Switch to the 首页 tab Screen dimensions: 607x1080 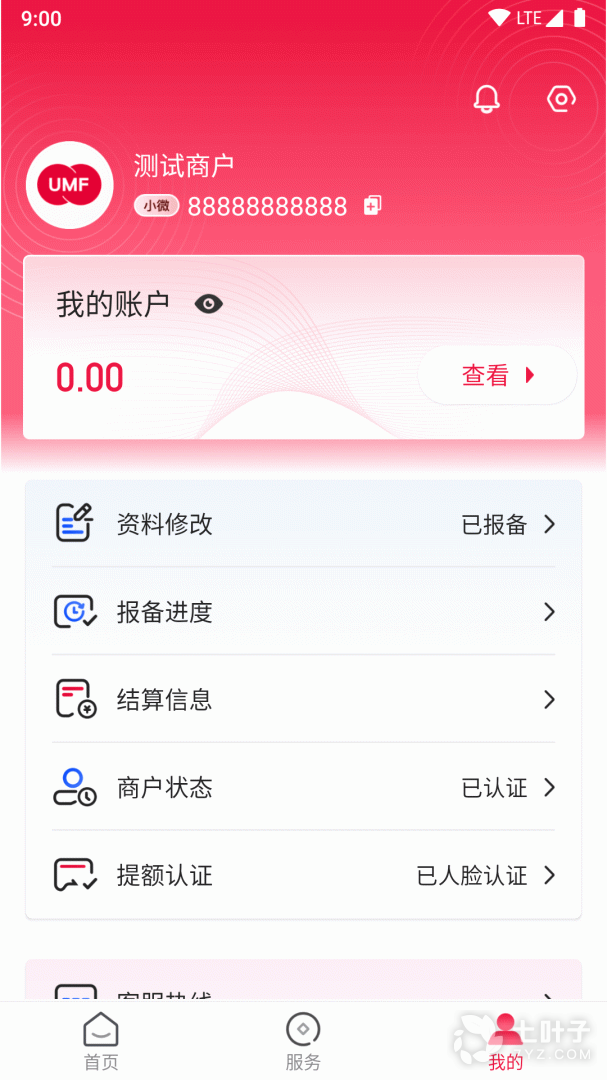click(101, 1041)
